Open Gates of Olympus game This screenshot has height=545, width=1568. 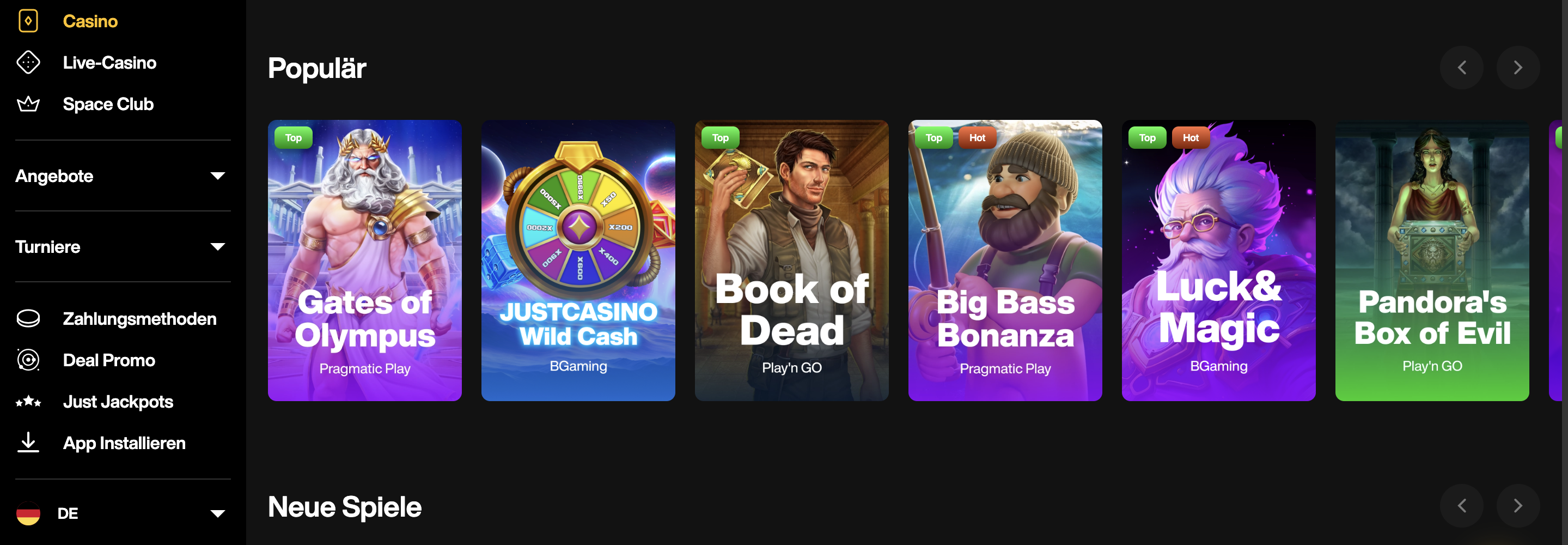click(364, 260)
